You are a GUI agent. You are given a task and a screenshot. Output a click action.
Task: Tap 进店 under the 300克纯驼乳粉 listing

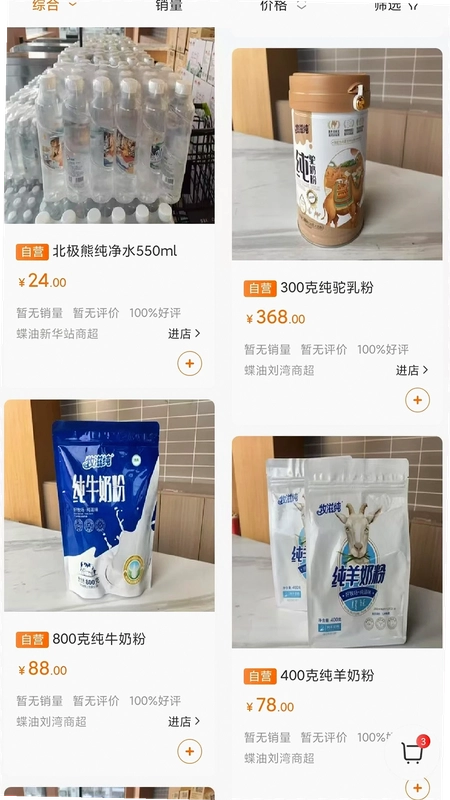(412, 370)
